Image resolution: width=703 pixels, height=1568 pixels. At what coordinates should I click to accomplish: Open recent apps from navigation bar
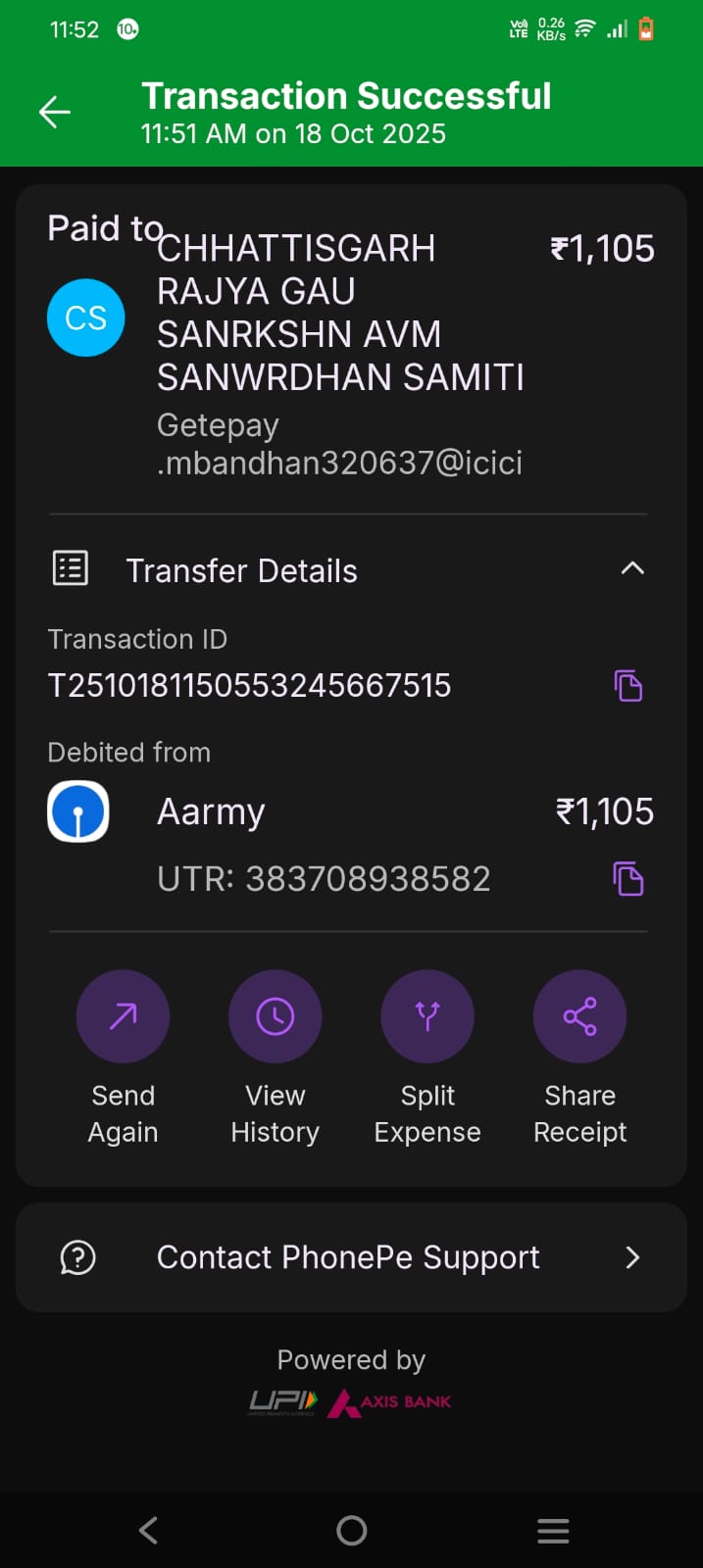(553, 1530)
